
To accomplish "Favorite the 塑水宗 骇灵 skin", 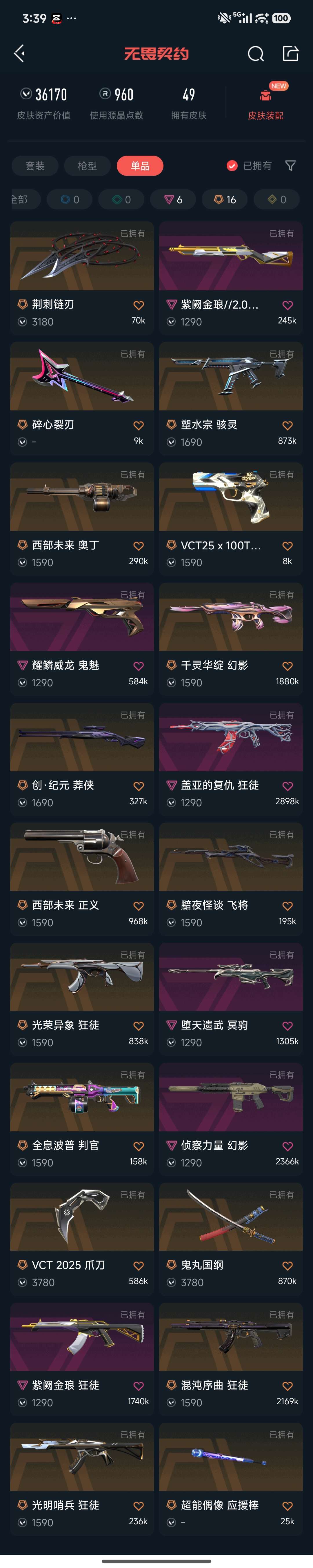I will [x=287, y=426].
